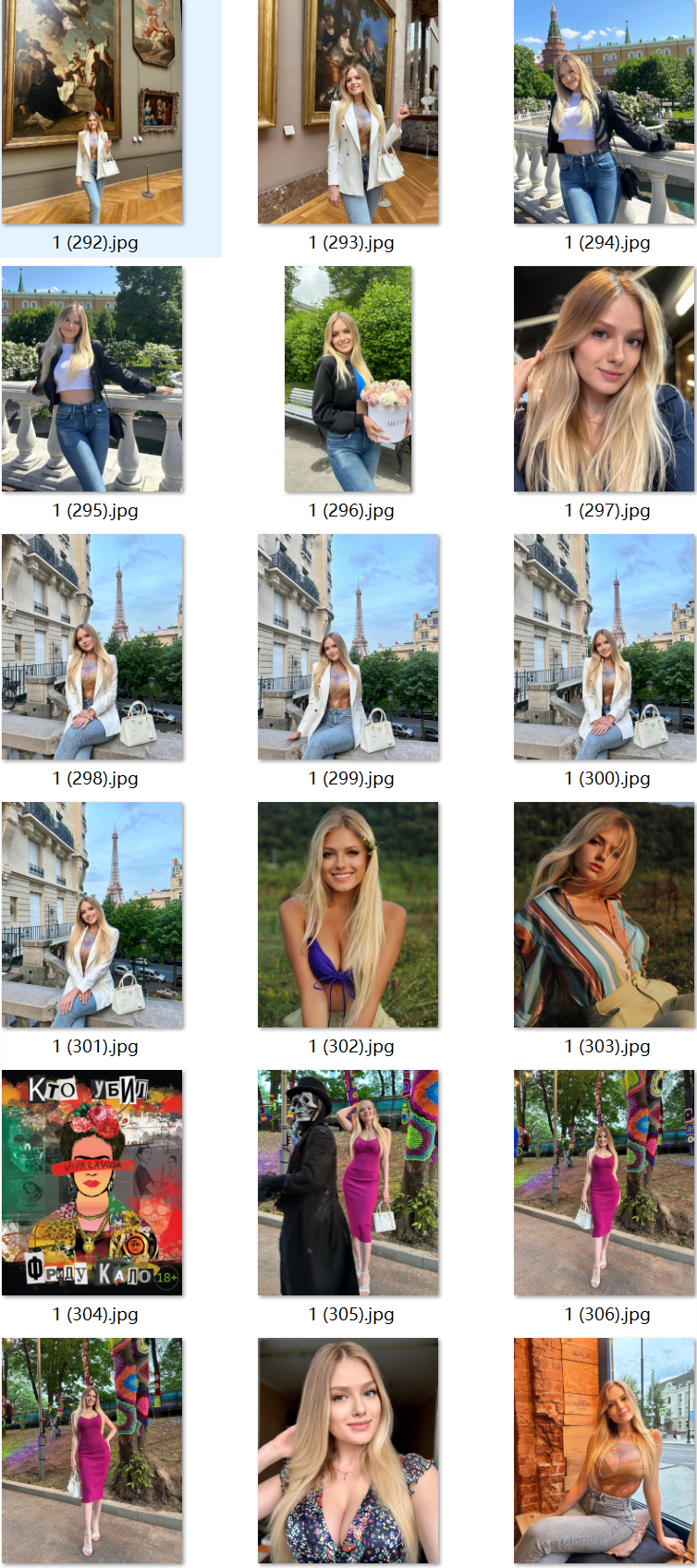Viewport: 697px width, 1568px height.
Task: Open the photo 1 (298).jpg
Action: (x=92, y=647)
